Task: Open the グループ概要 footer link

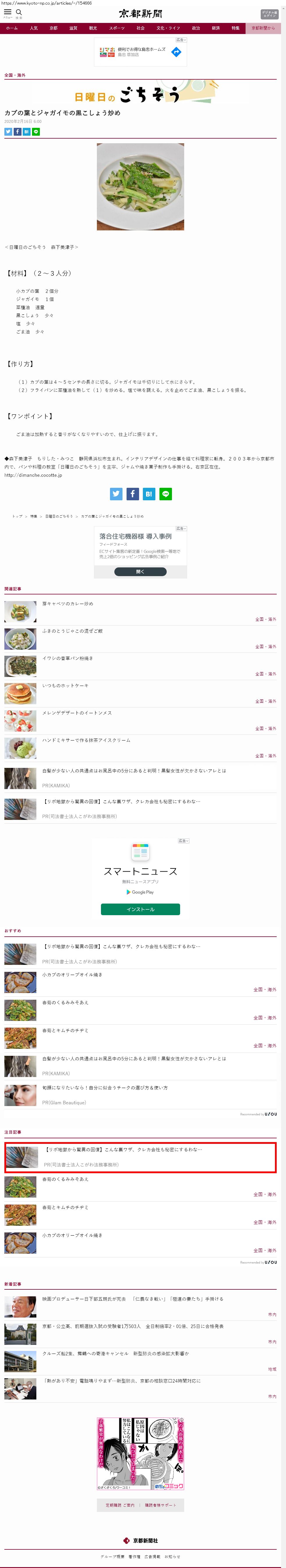Action: pyautogui.click(x=112, y=1556)
